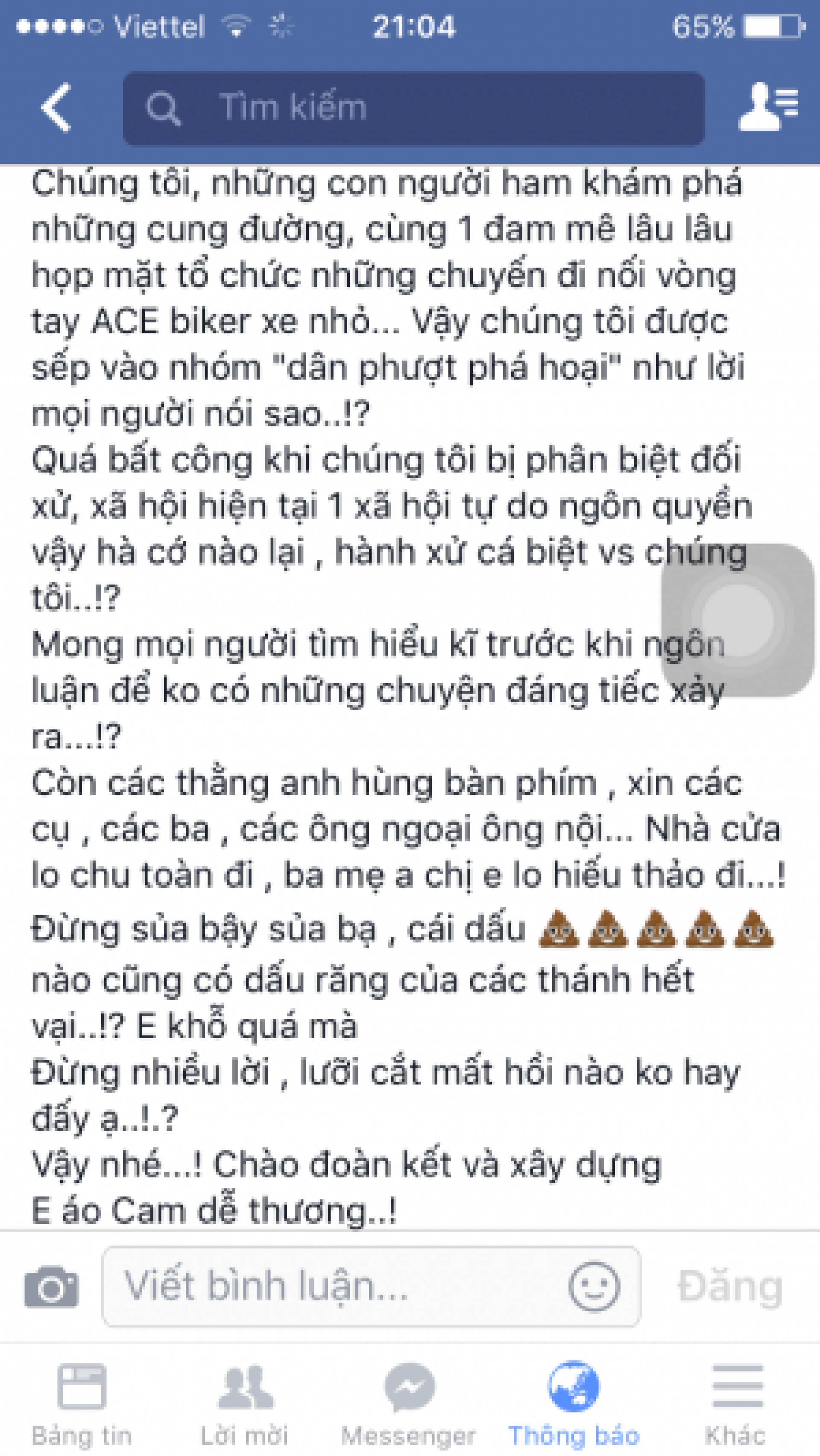Open the Tìm kiếm search field

(x=413, y=108)
